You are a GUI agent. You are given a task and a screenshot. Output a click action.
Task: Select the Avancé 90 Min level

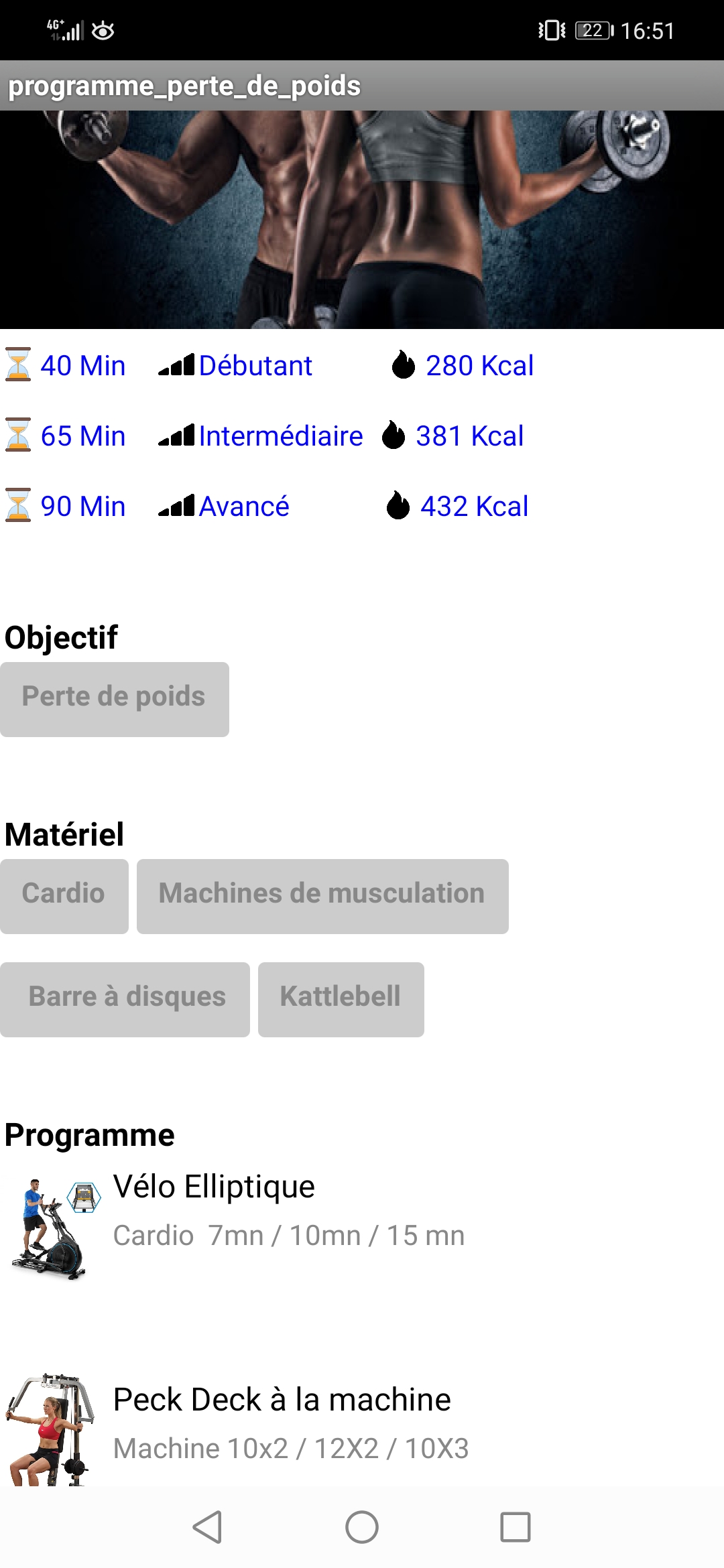[x=266, y=506]
